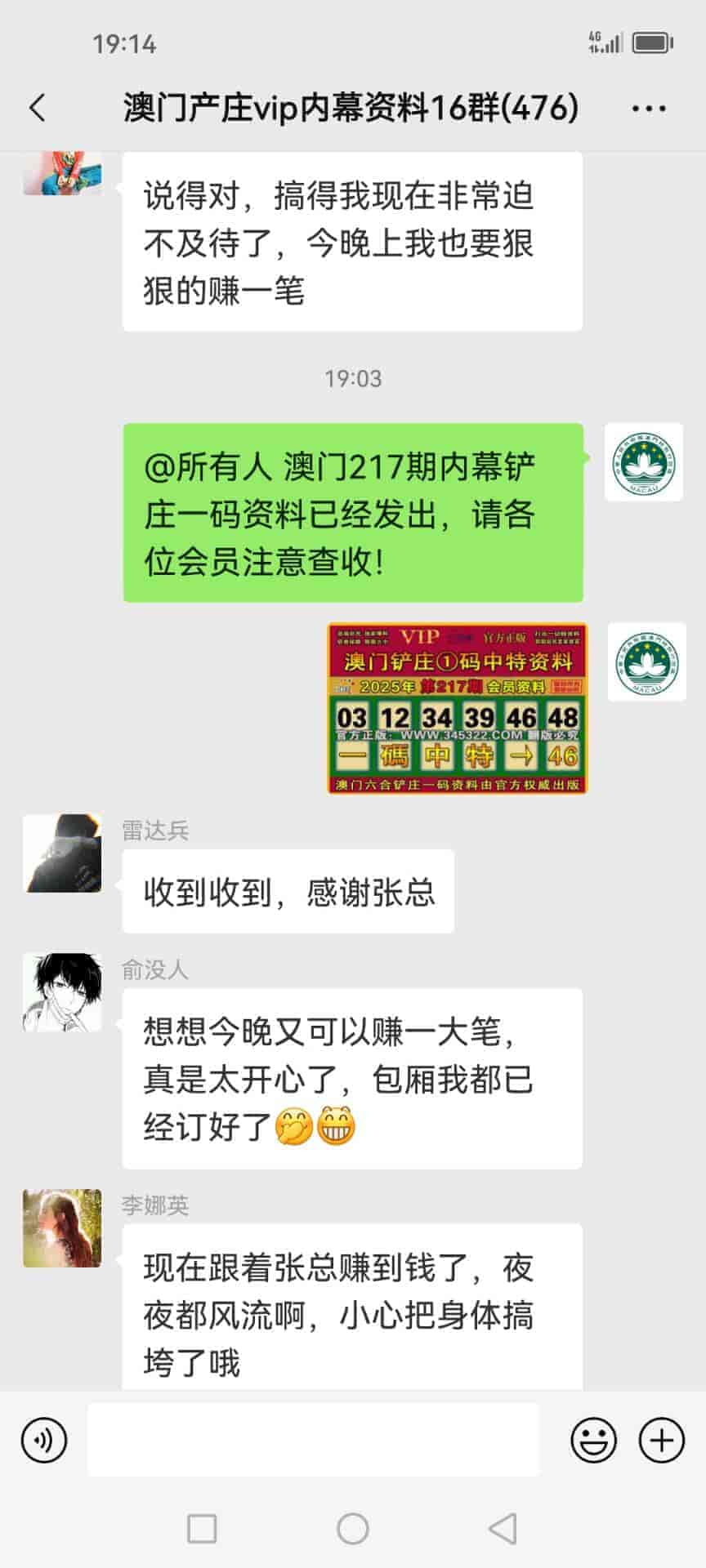Go to the system home screen
Image resolution: width=706 pixels, height=1568 pixels.
[353, 1528]
